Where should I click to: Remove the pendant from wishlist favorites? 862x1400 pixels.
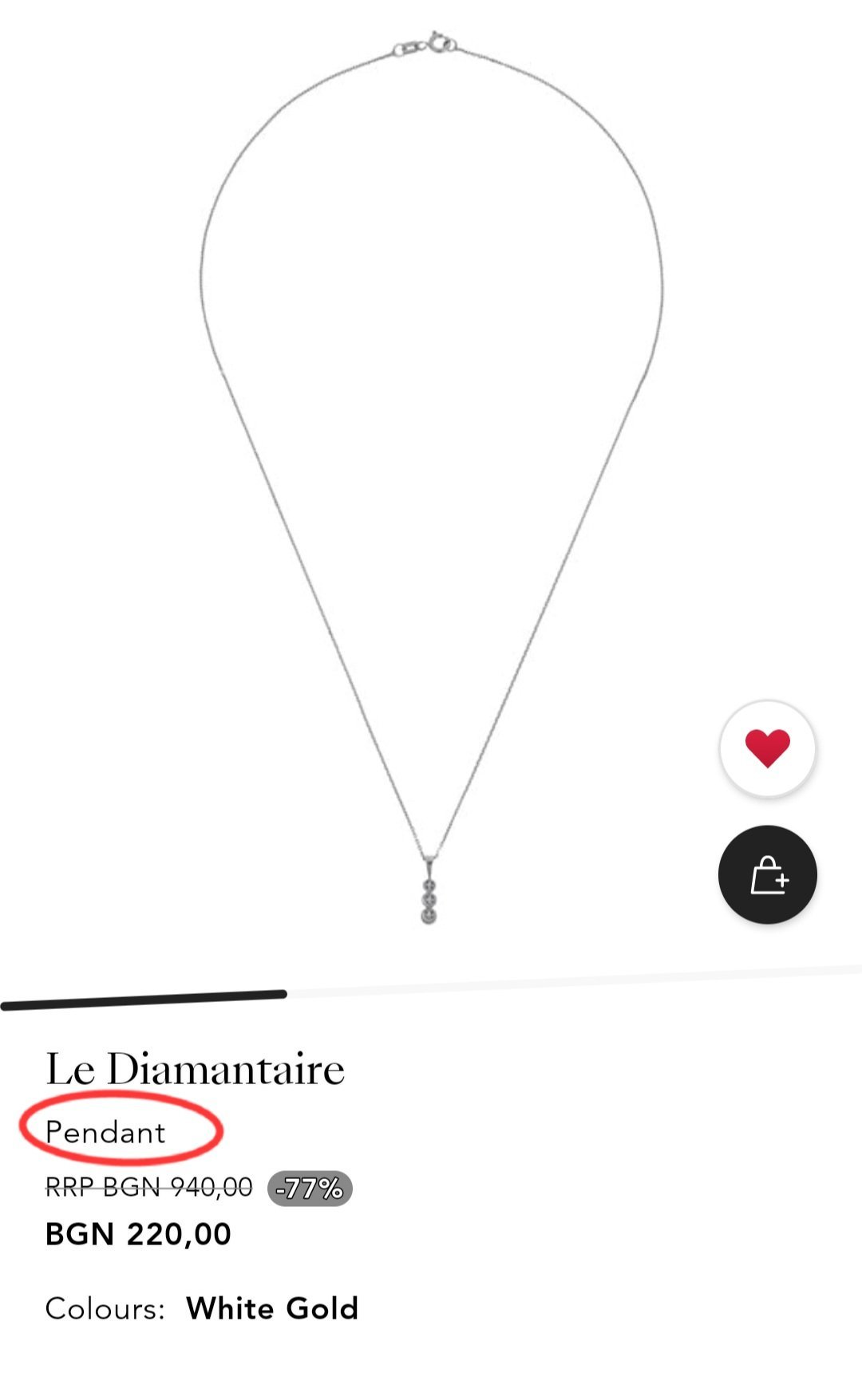point(767,748)
